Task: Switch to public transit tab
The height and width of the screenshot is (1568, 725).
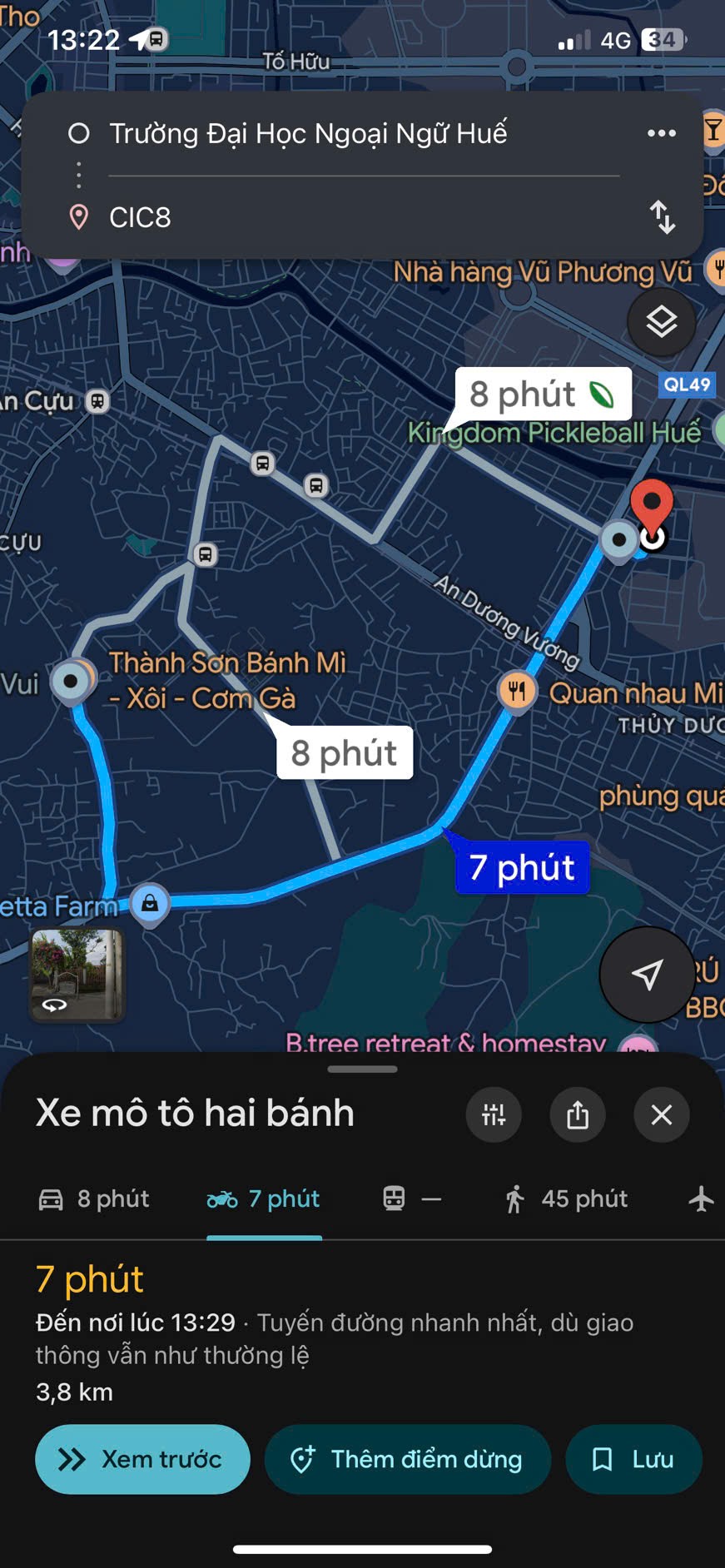Action: coord(411,1199)
